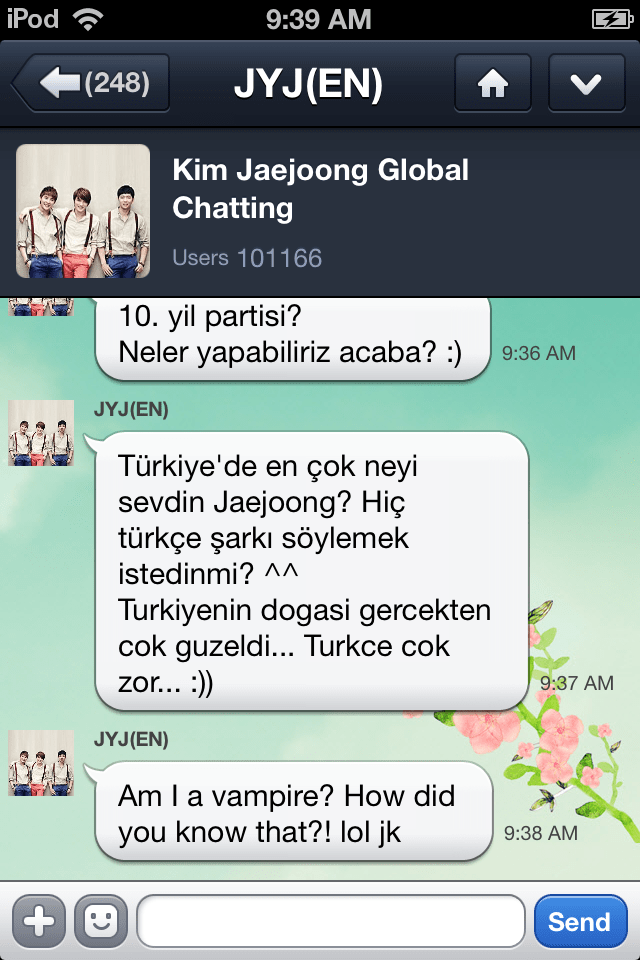The width and height of the screenshot is (640, 960).
Task: Go back to the chat list
Action: point(92,83)
